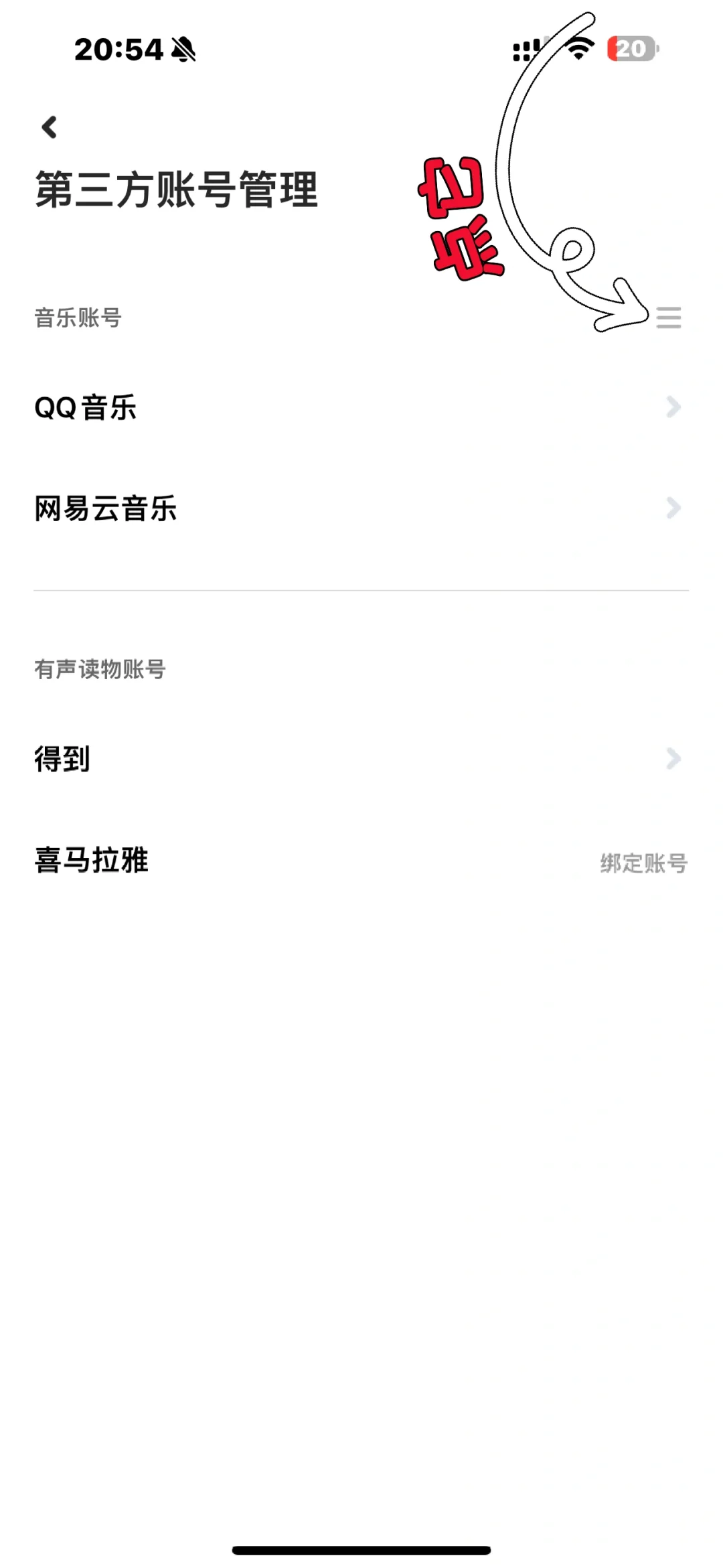Viewport: 723px width, 1568px height.
Task: Tap the clock showing 20:54
Action: (118, 48)
